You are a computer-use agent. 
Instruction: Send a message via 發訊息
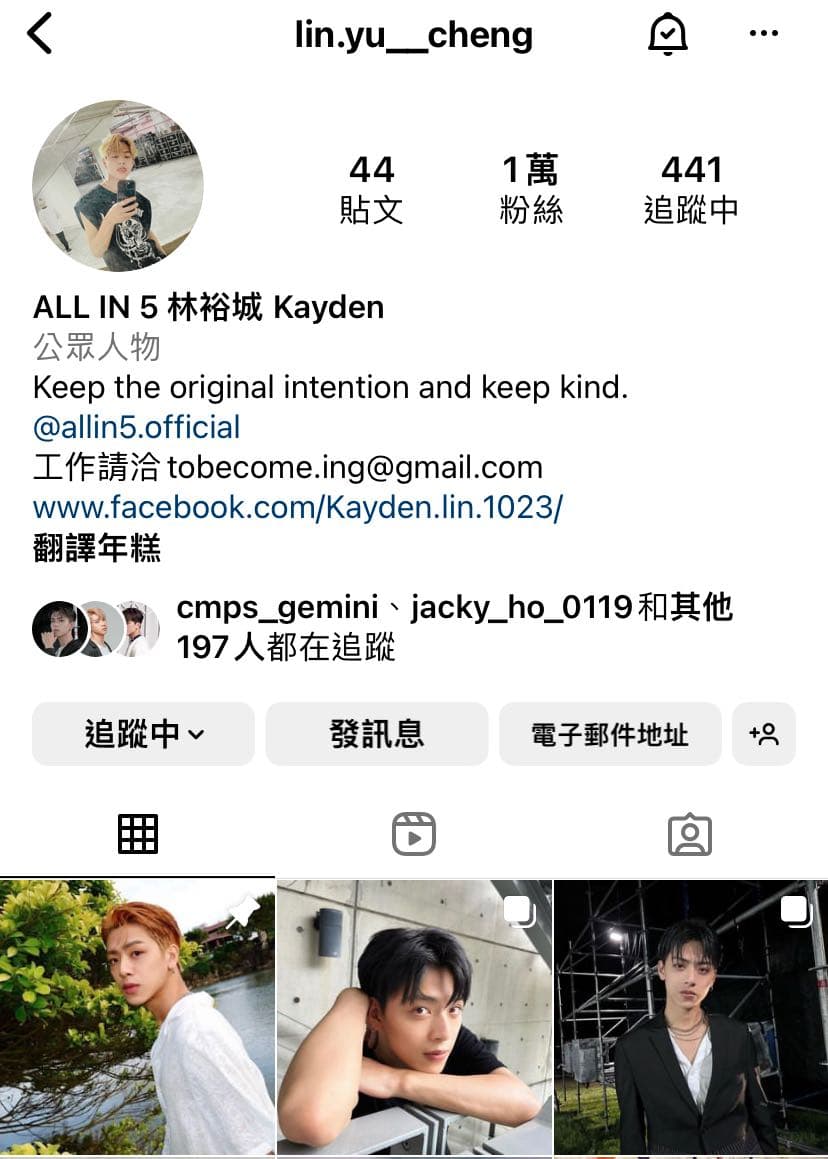377,734
